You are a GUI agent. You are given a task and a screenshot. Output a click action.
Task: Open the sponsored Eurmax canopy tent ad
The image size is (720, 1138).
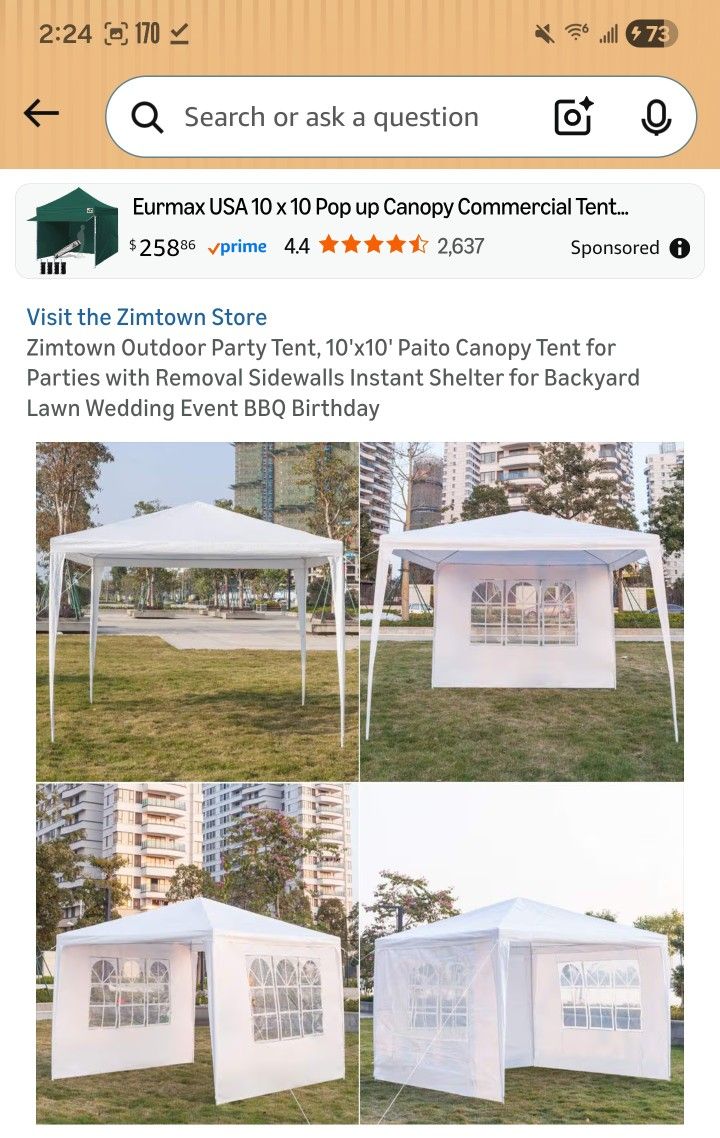click(360, 231)
